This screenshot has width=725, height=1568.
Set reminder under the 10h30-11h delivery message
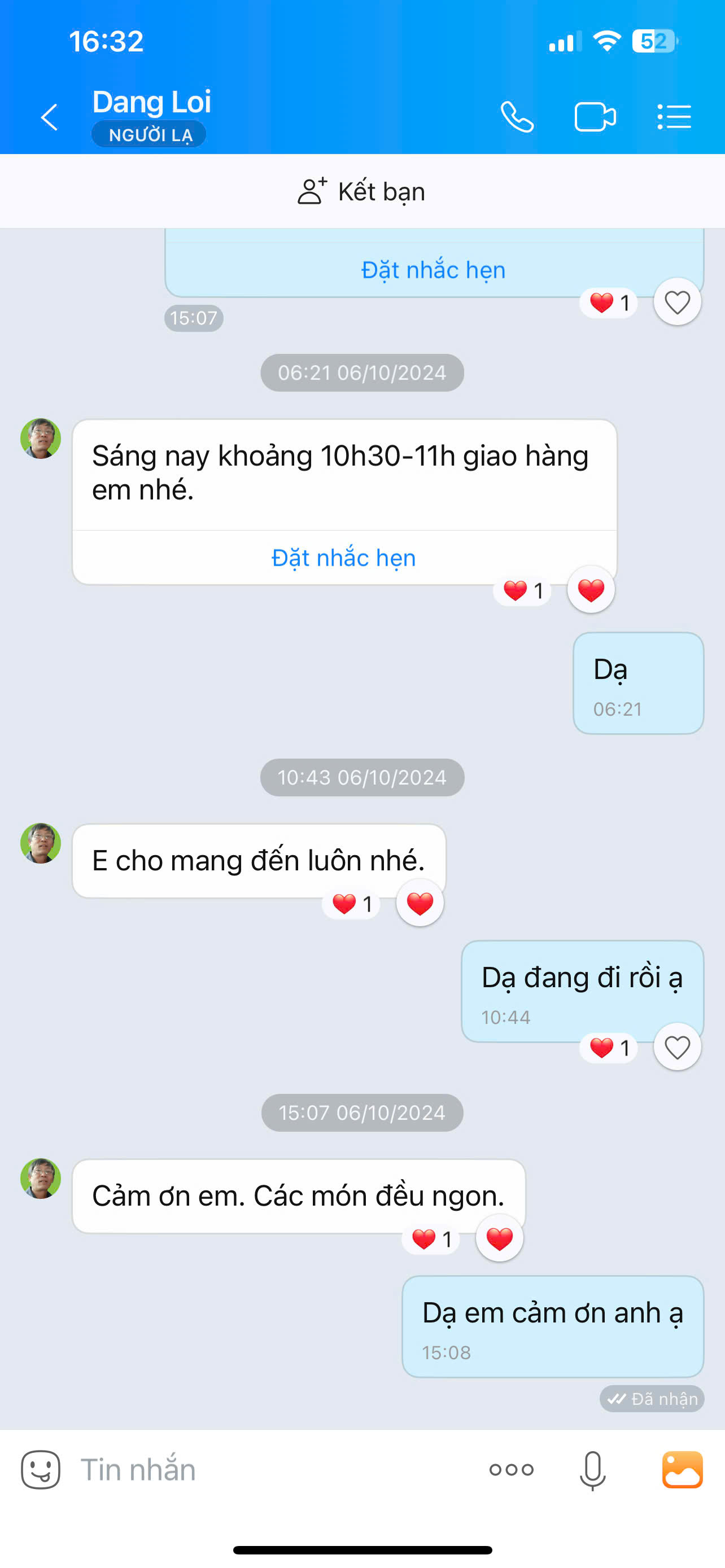pyautogui.click(x=344, y=558)
